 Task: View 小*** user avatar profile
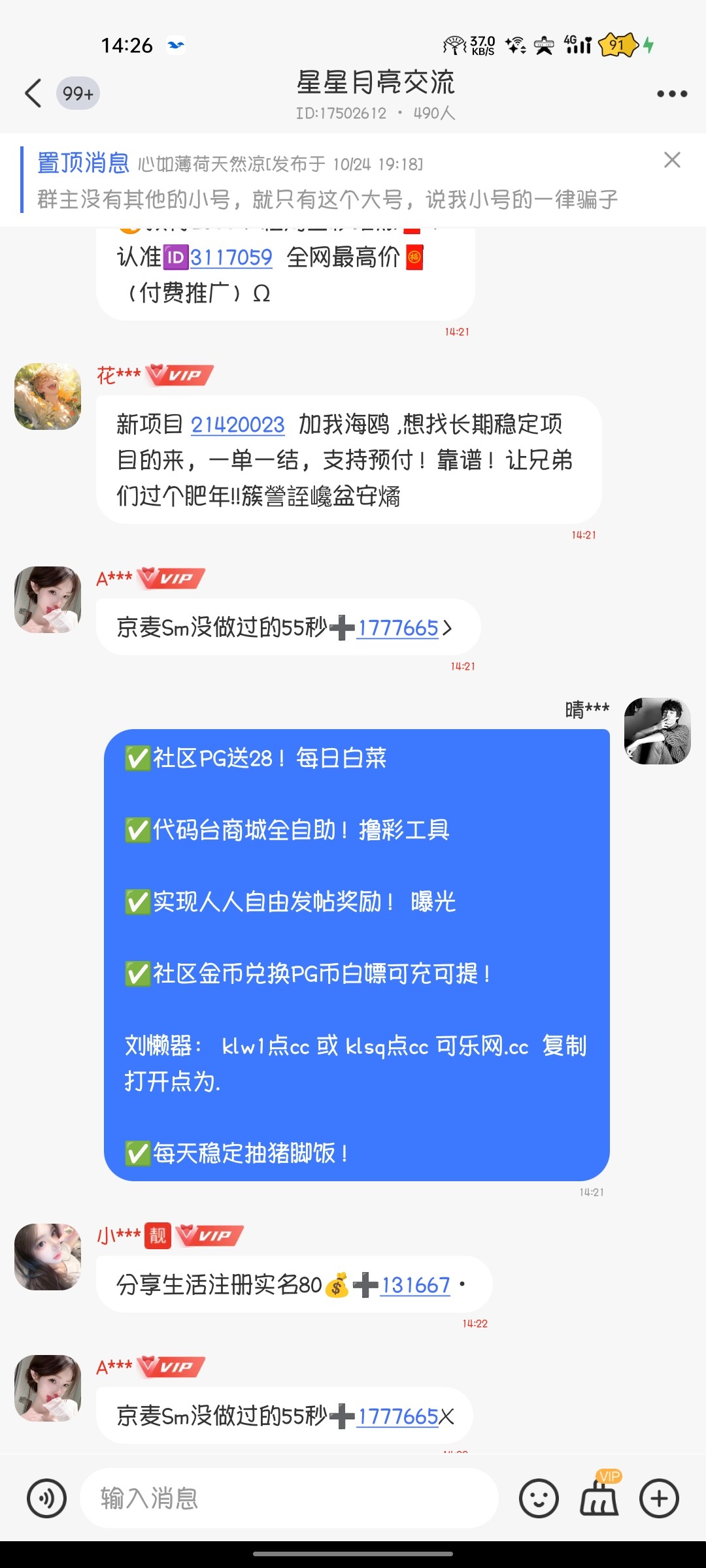coord(48,1256)
